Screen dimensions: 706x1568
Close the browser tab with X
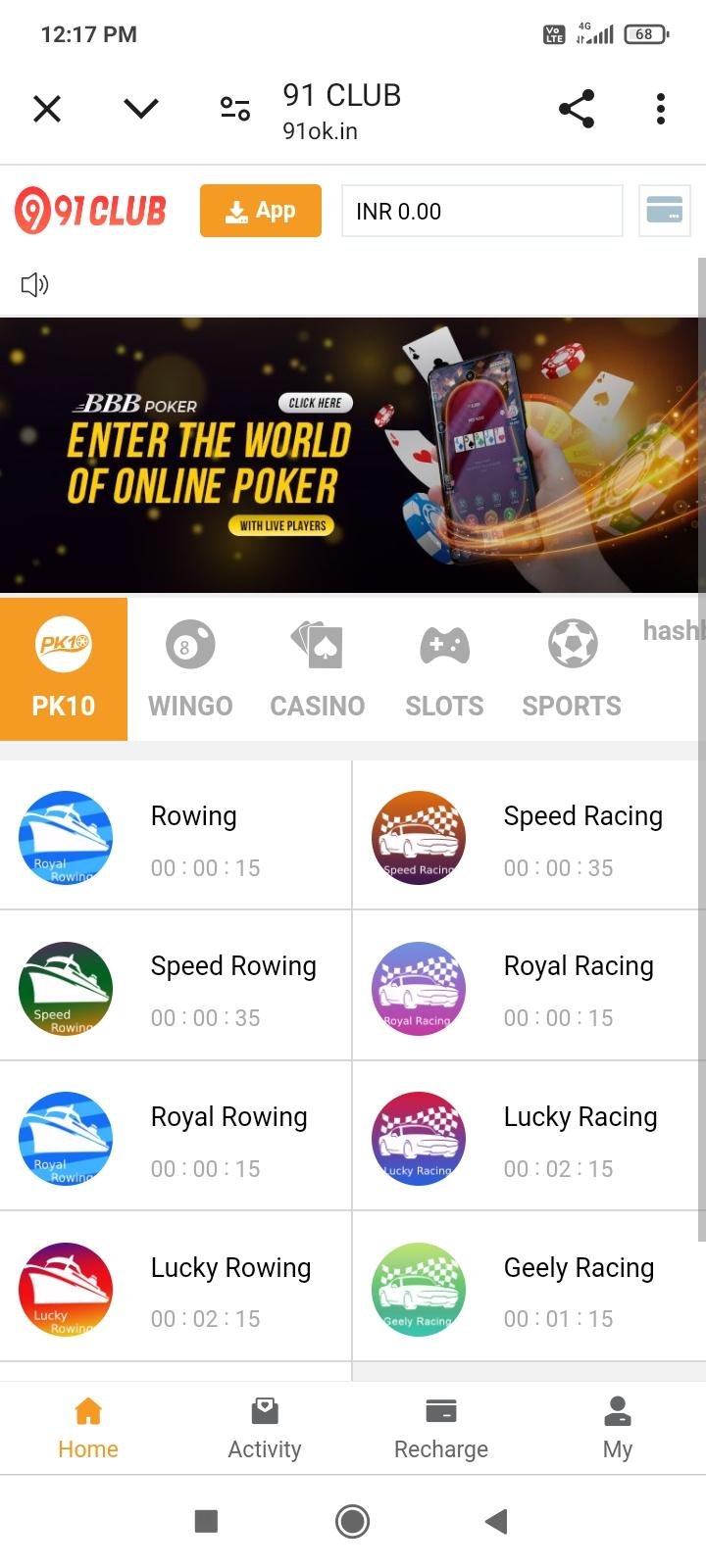pos(47,109)
